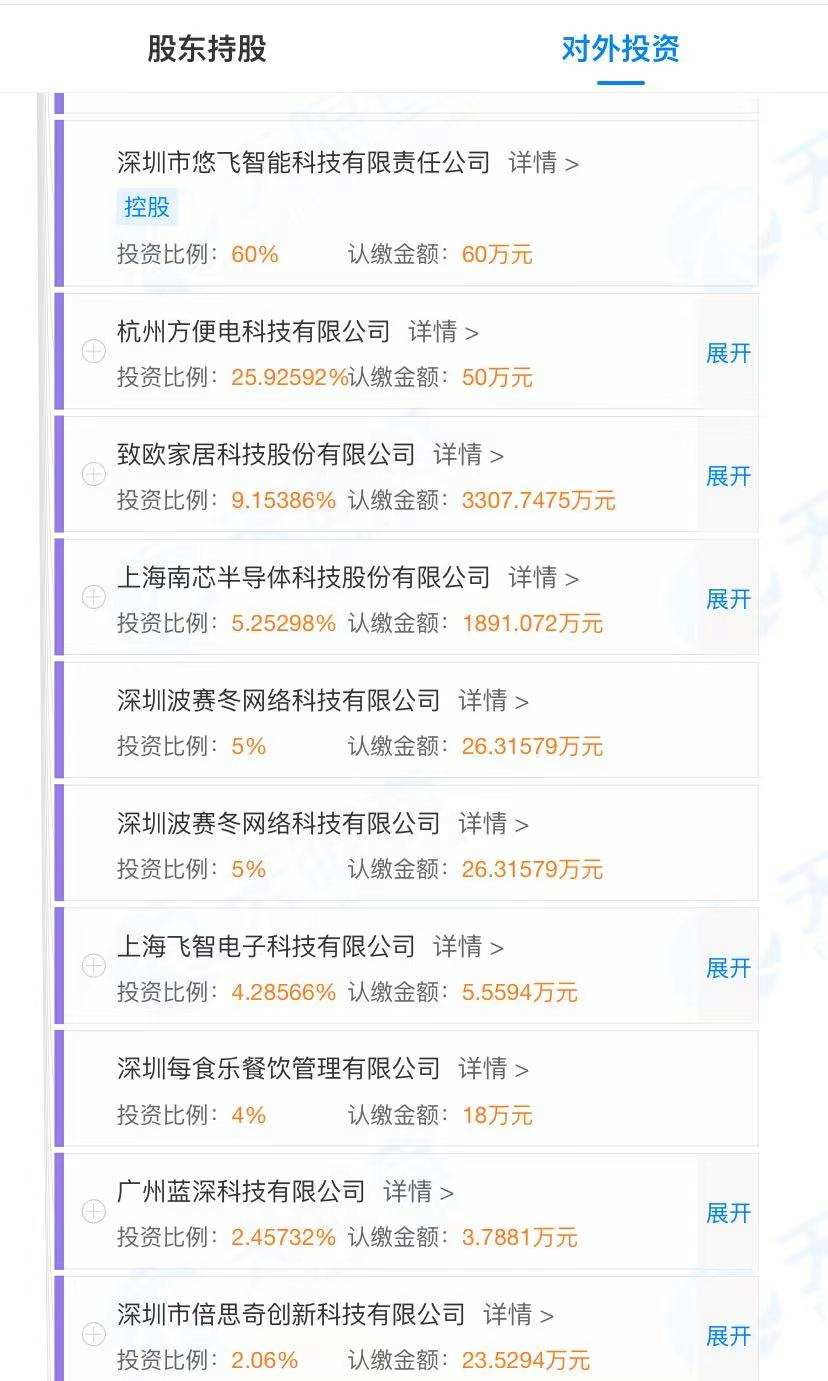The image size is (828, 1381).
Task: View 详情 of 深圳市倍思奇创新科技有限公司
Action: tap(518, 1315)
